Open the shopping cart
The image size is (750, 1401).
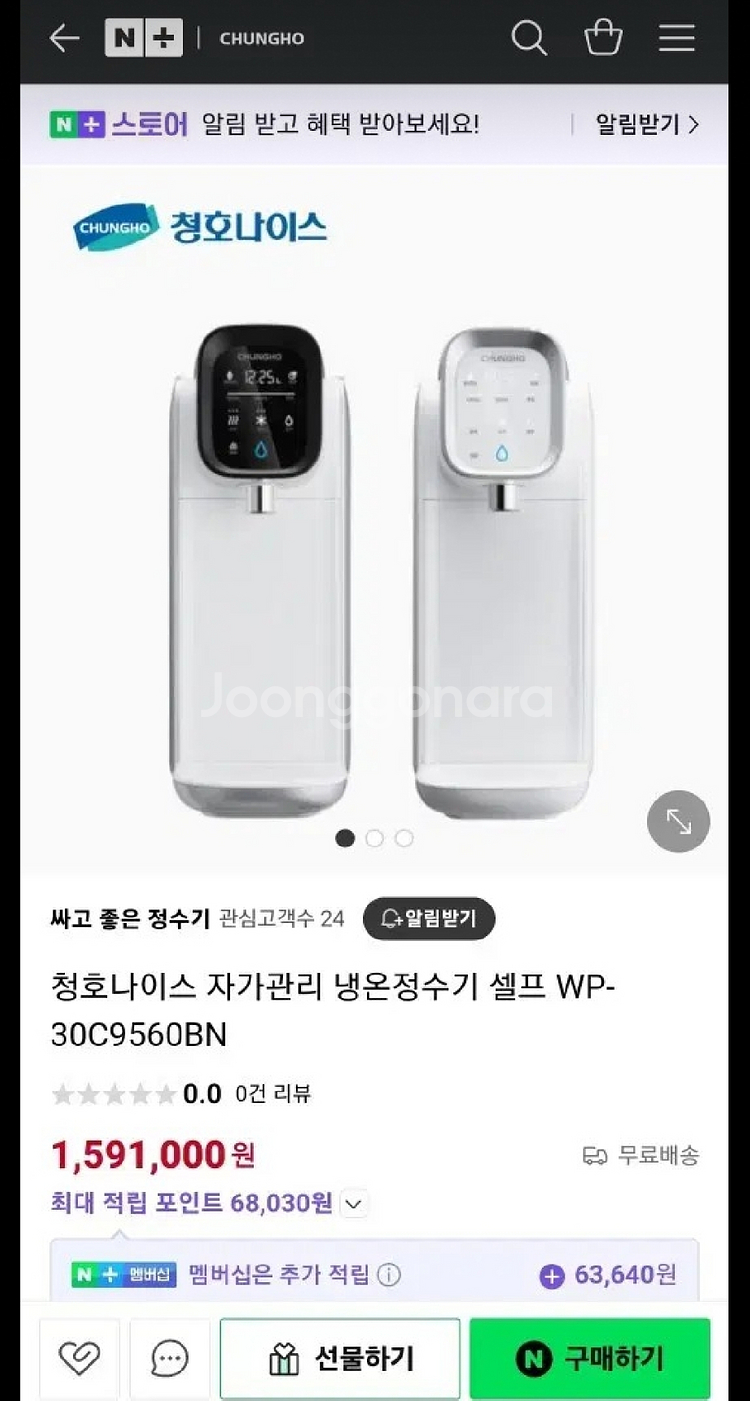603,39
